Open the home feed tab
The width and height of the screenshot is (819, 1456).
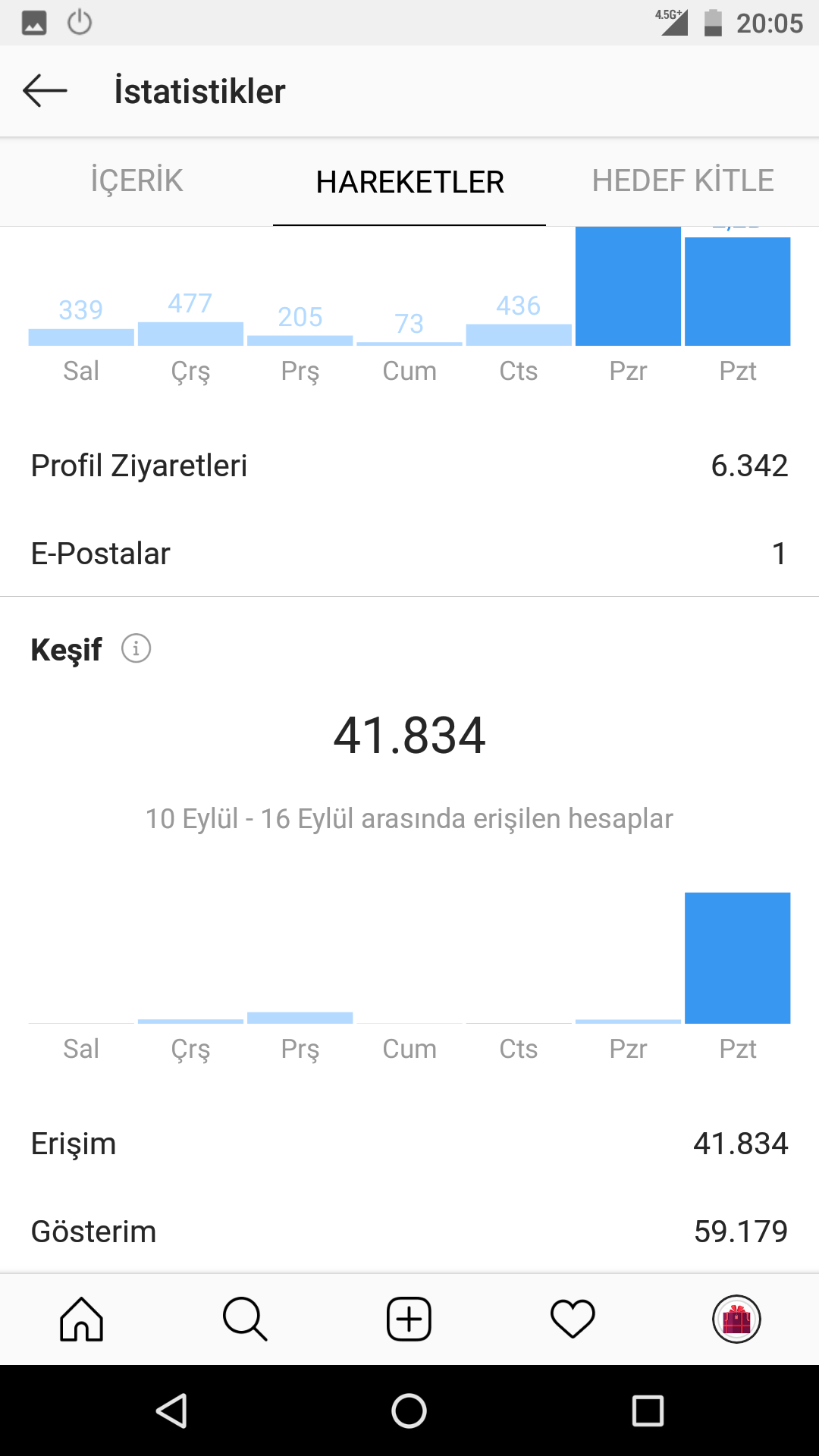pos(82,1319)
